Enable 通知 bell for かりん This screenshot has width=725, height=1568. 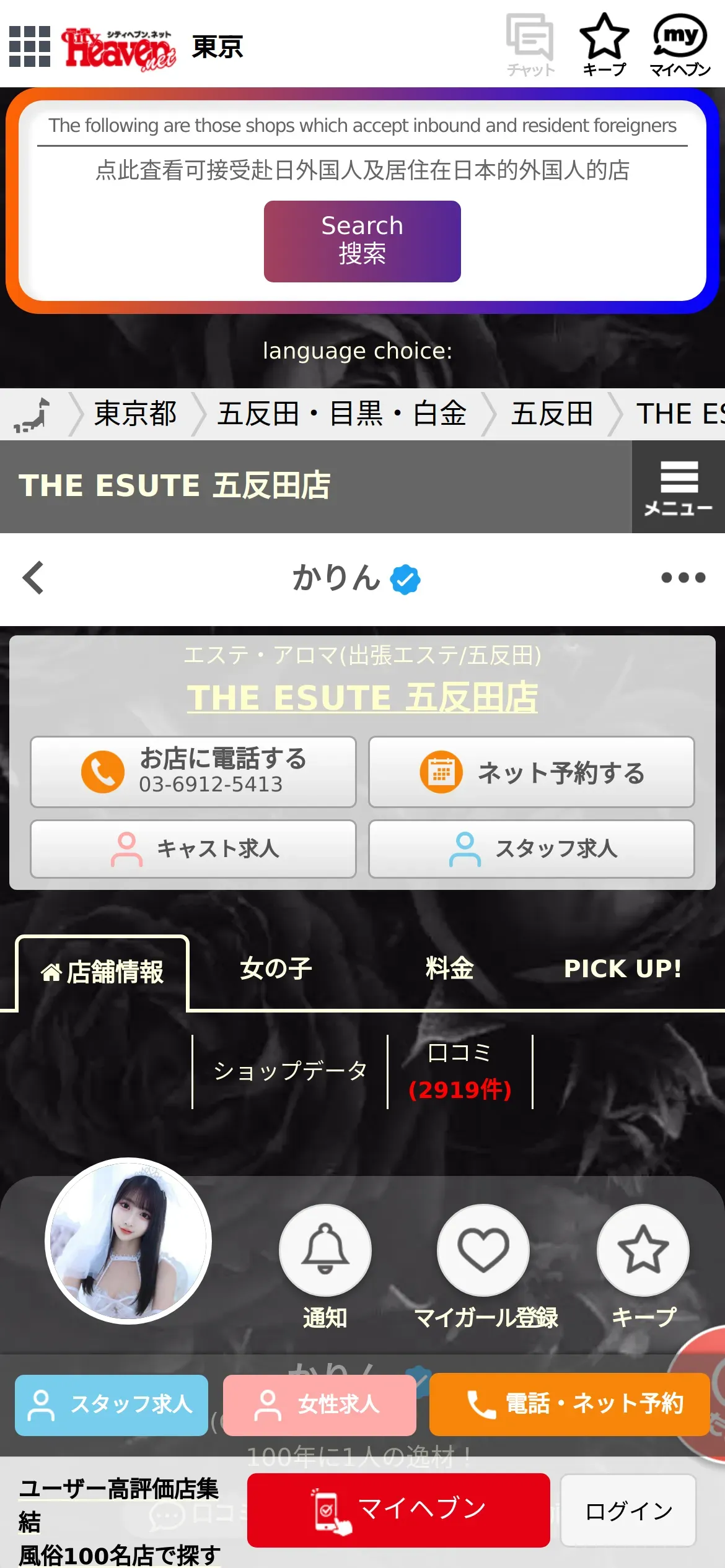[325, 1250]
